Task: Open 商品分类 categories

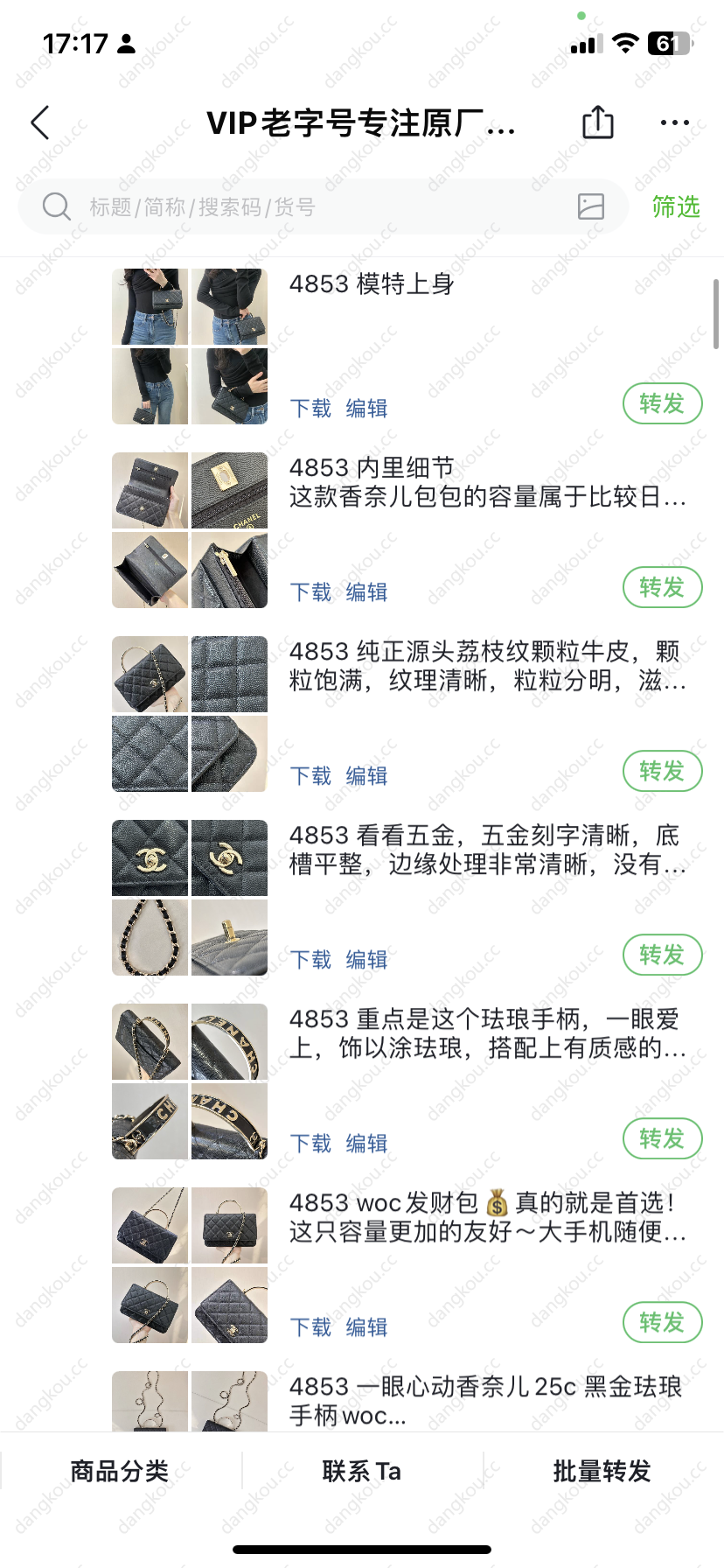Action: pos(120,1471)
